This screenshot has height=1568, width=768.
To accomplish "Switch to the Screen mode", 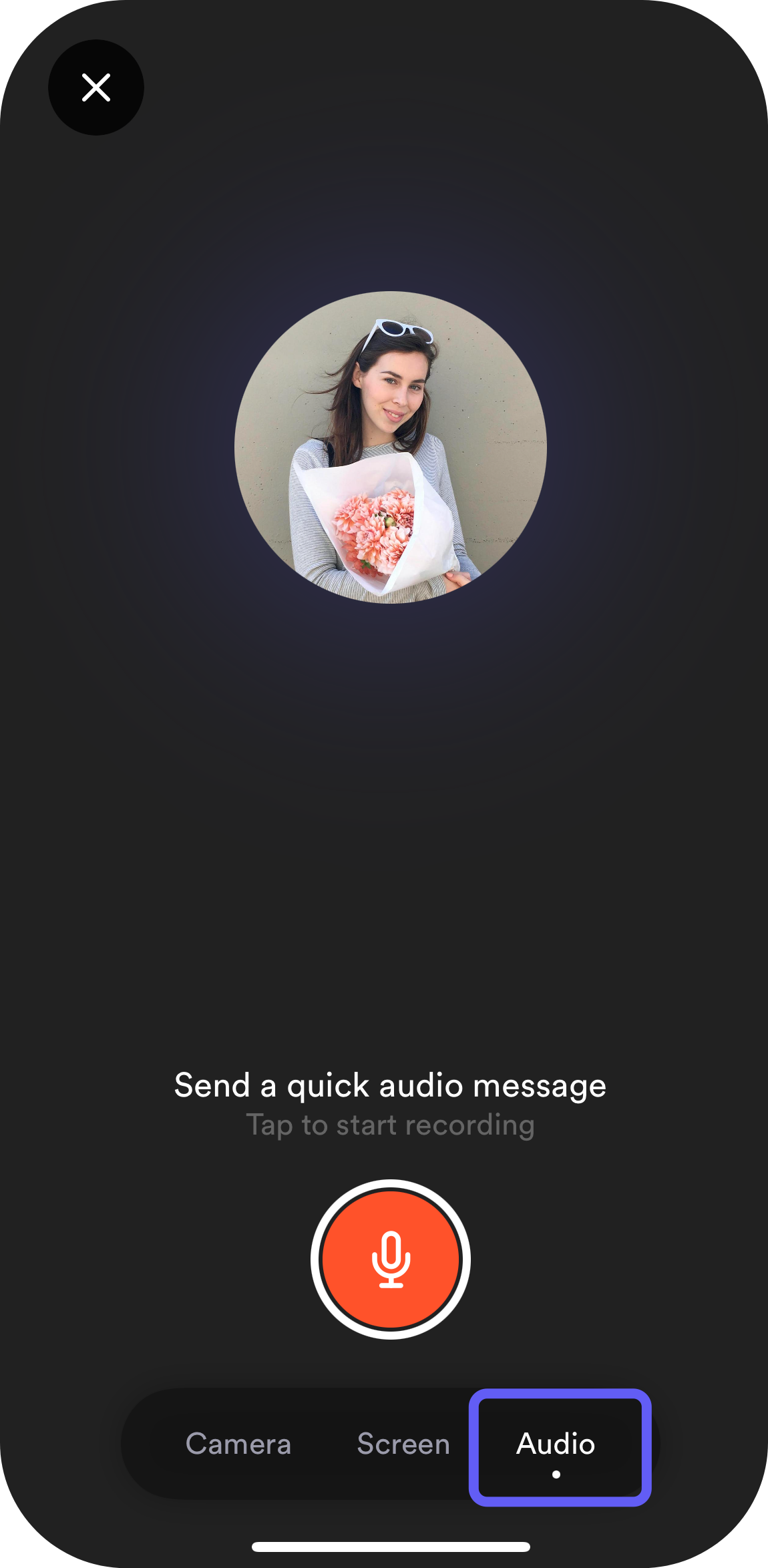I will click(x=403, y=1444).
